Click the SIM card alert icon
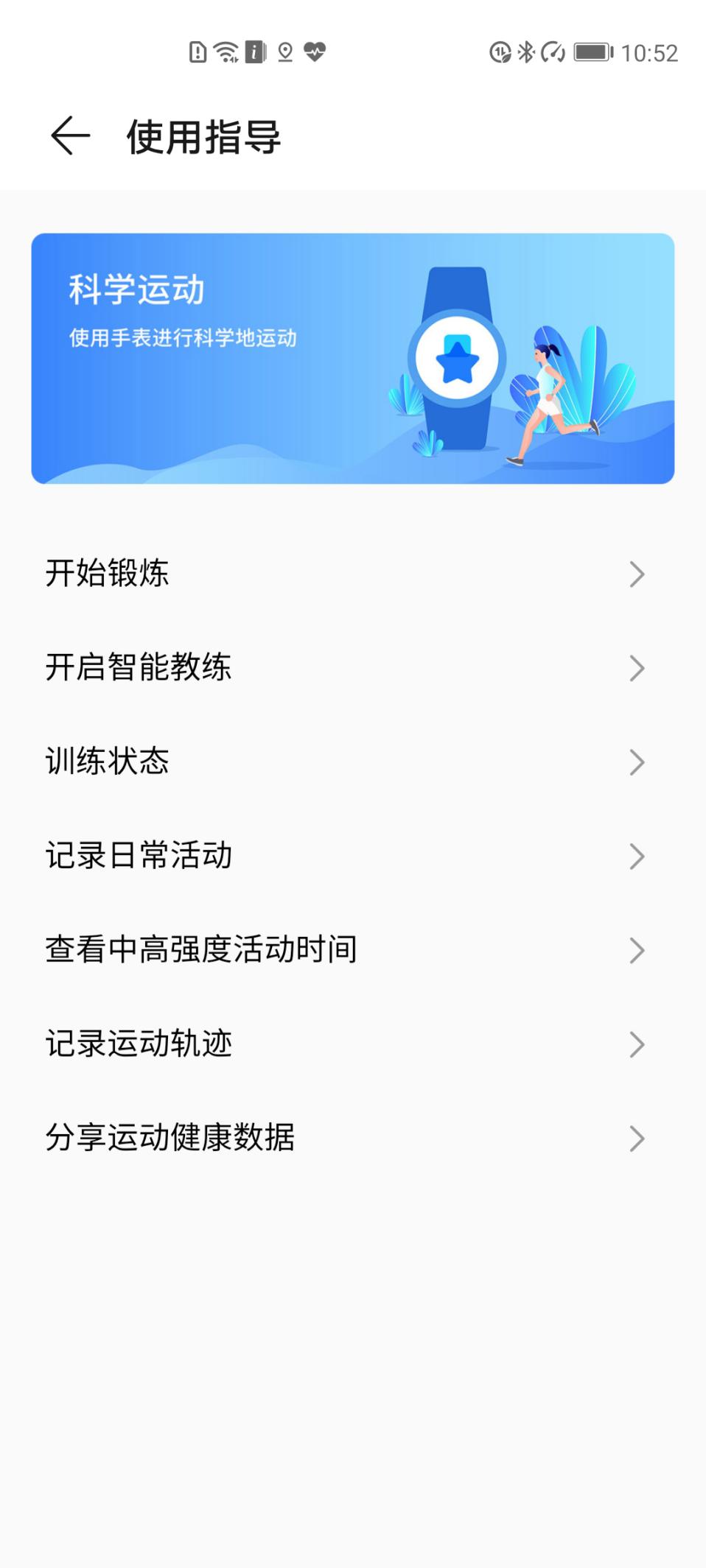 point(198,52)
